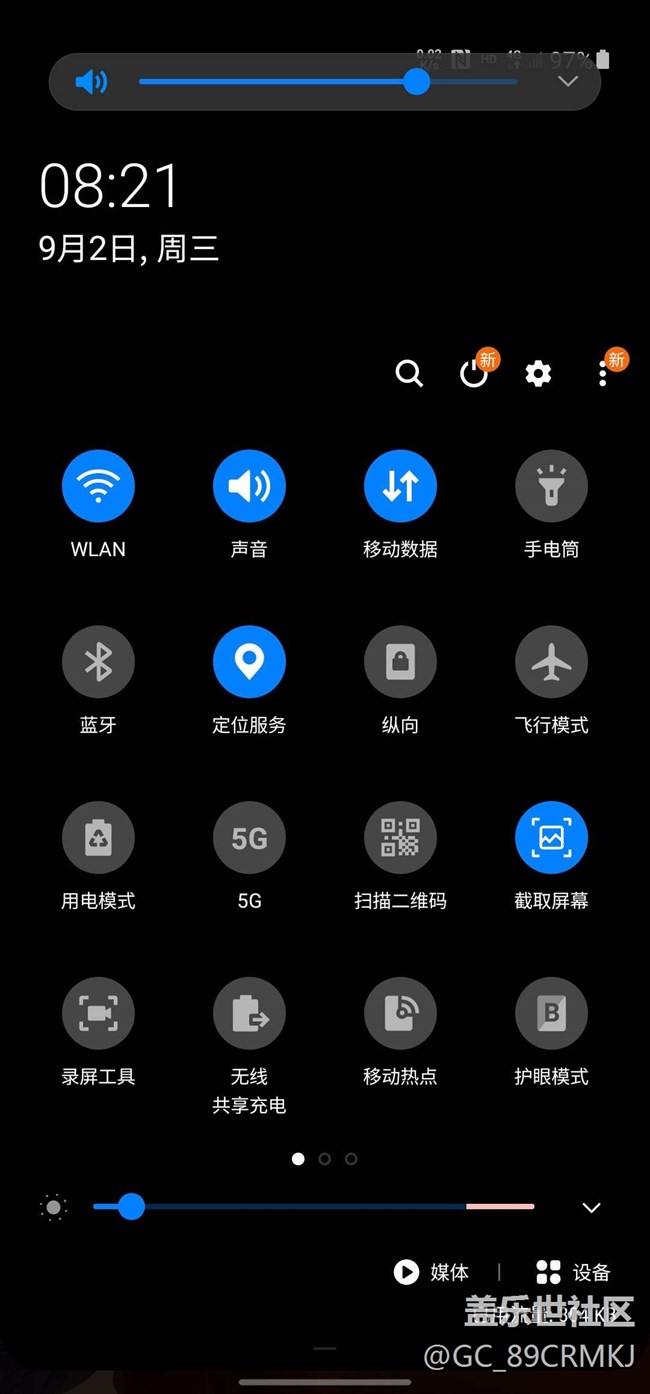Turn on 移动热点 mobile hotspot

point(400,1014)
